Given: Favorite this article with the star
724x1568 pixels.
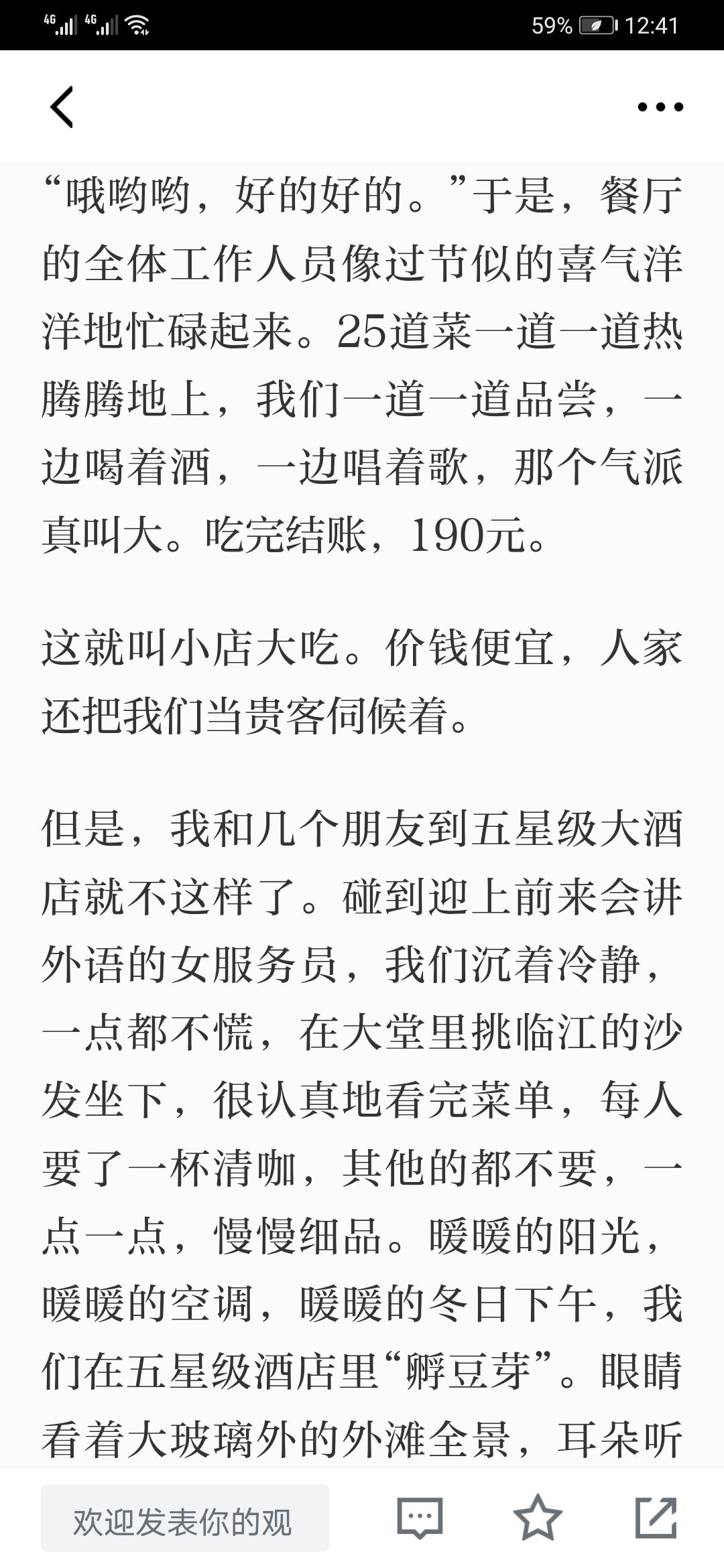Looking at the screenshot, I should [538, 1518].
